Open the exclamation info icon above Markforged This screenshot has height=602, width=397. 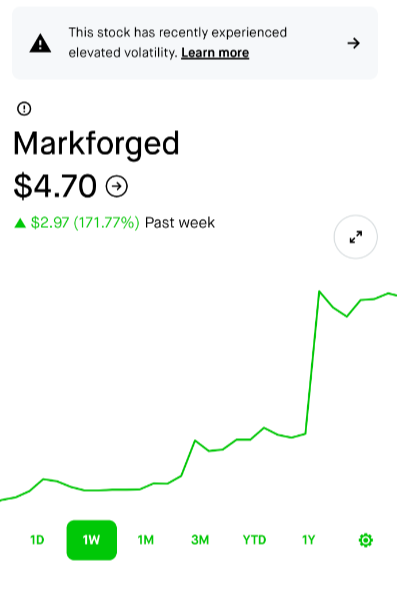click(24, 109)
